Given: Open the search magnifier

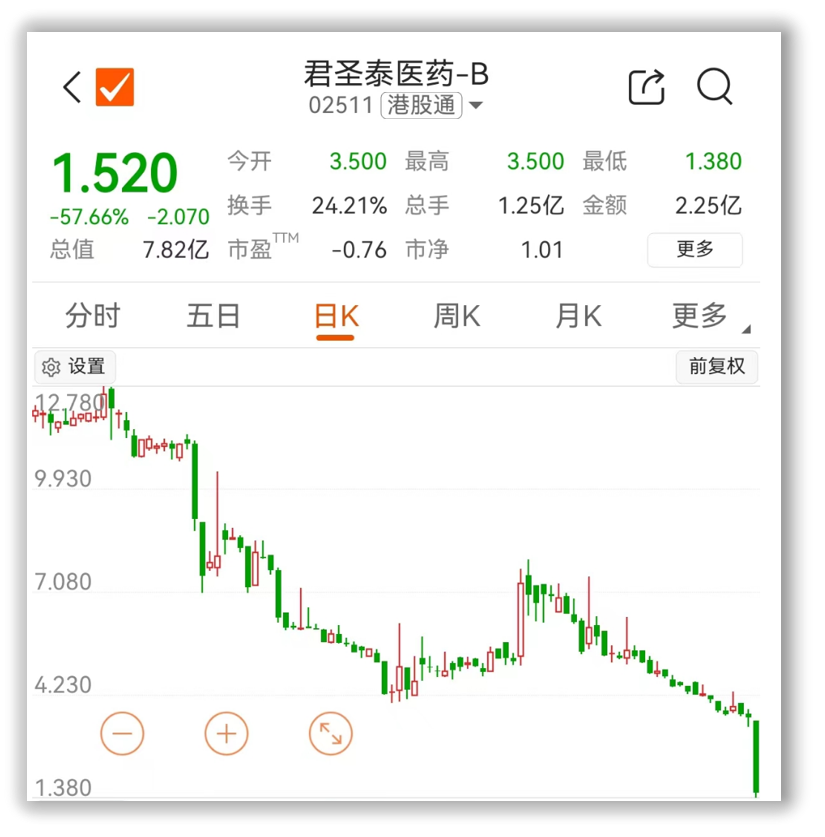Looking at the screenshot, I should tap(714, 88).
